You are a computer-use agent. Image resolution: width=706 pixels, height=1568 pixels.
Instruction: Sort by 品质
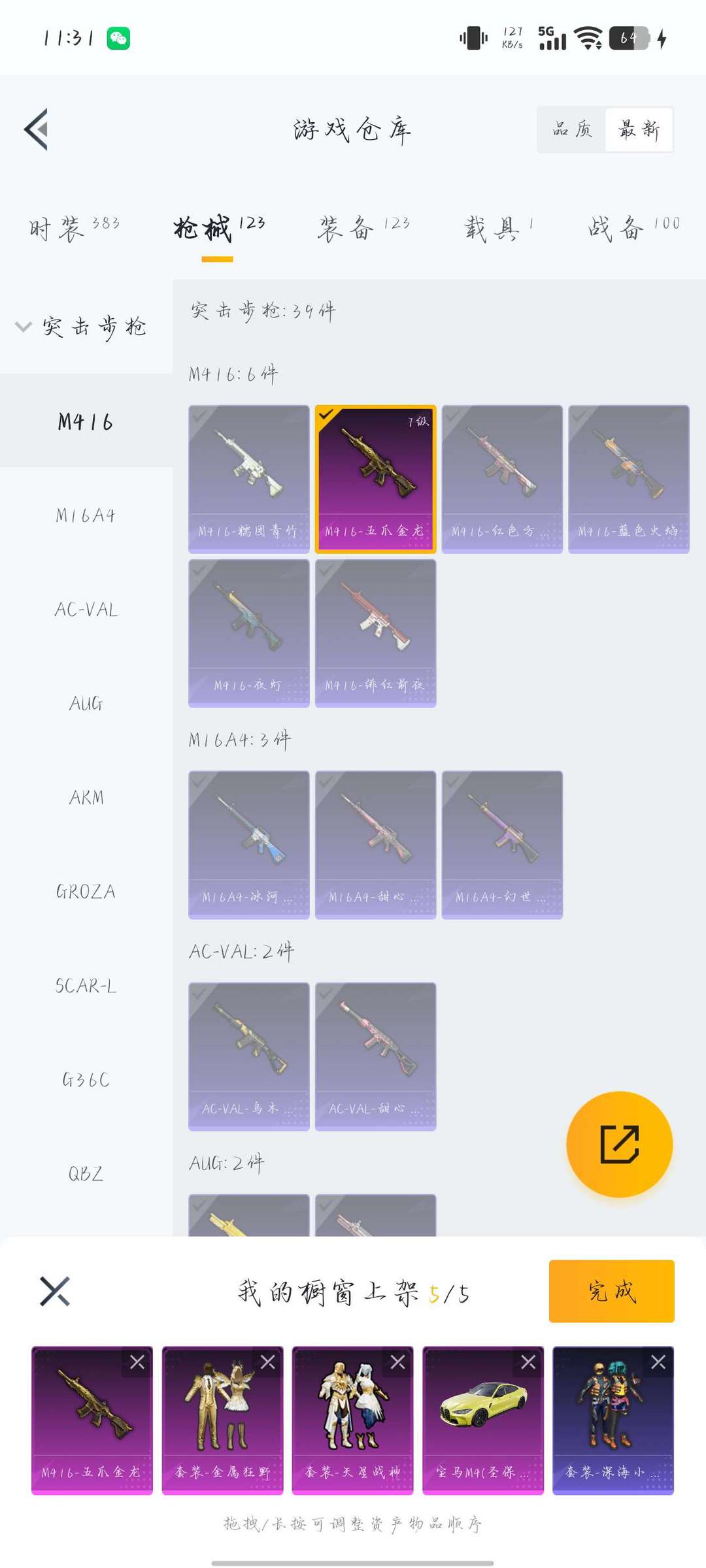click(x=572, y=129)
